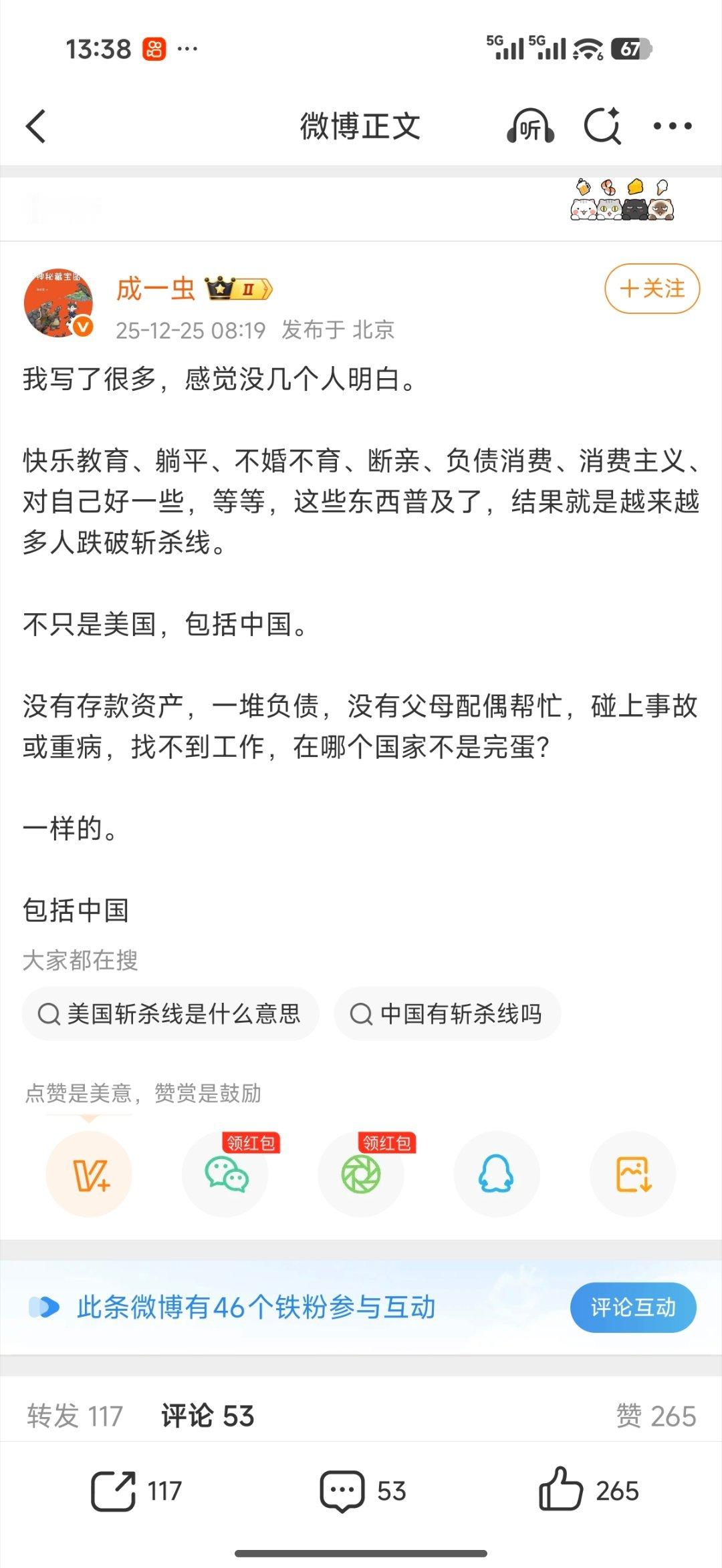
Task: Click the refresh icon beside the listen icon
Action: [x=604, y=125]
